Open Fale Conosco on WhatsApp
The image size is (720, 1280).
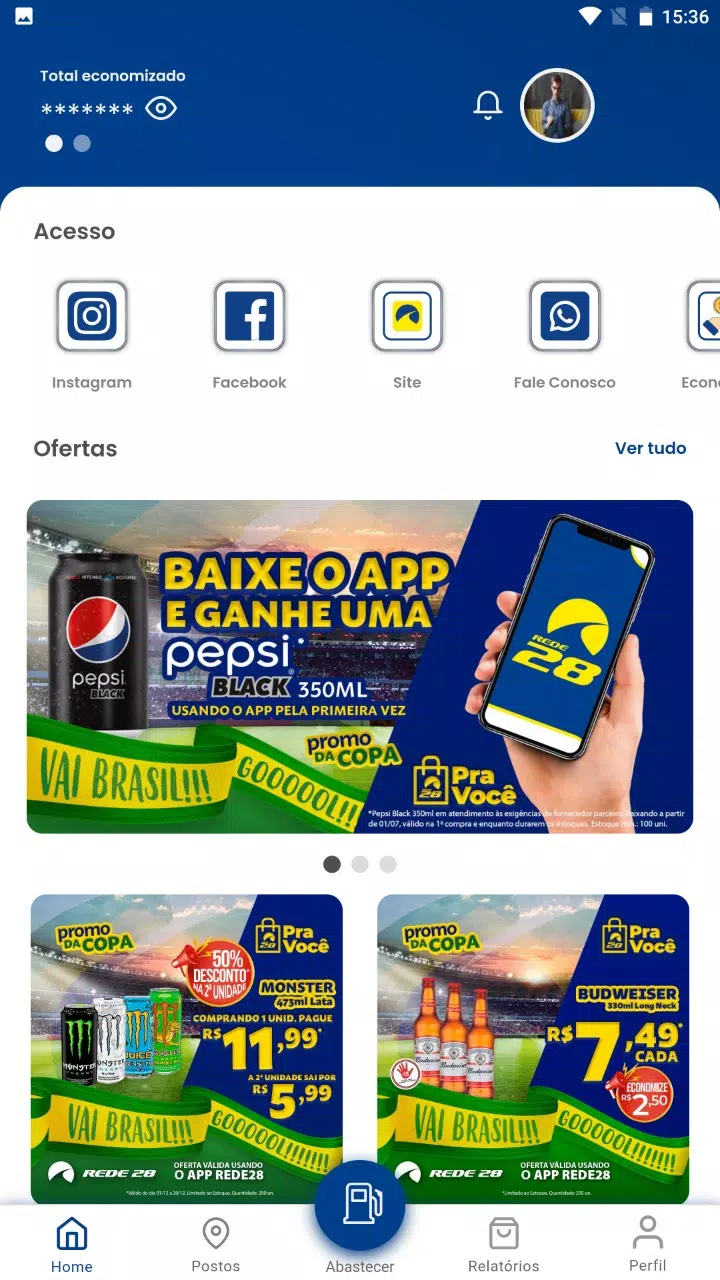[565, 316]
